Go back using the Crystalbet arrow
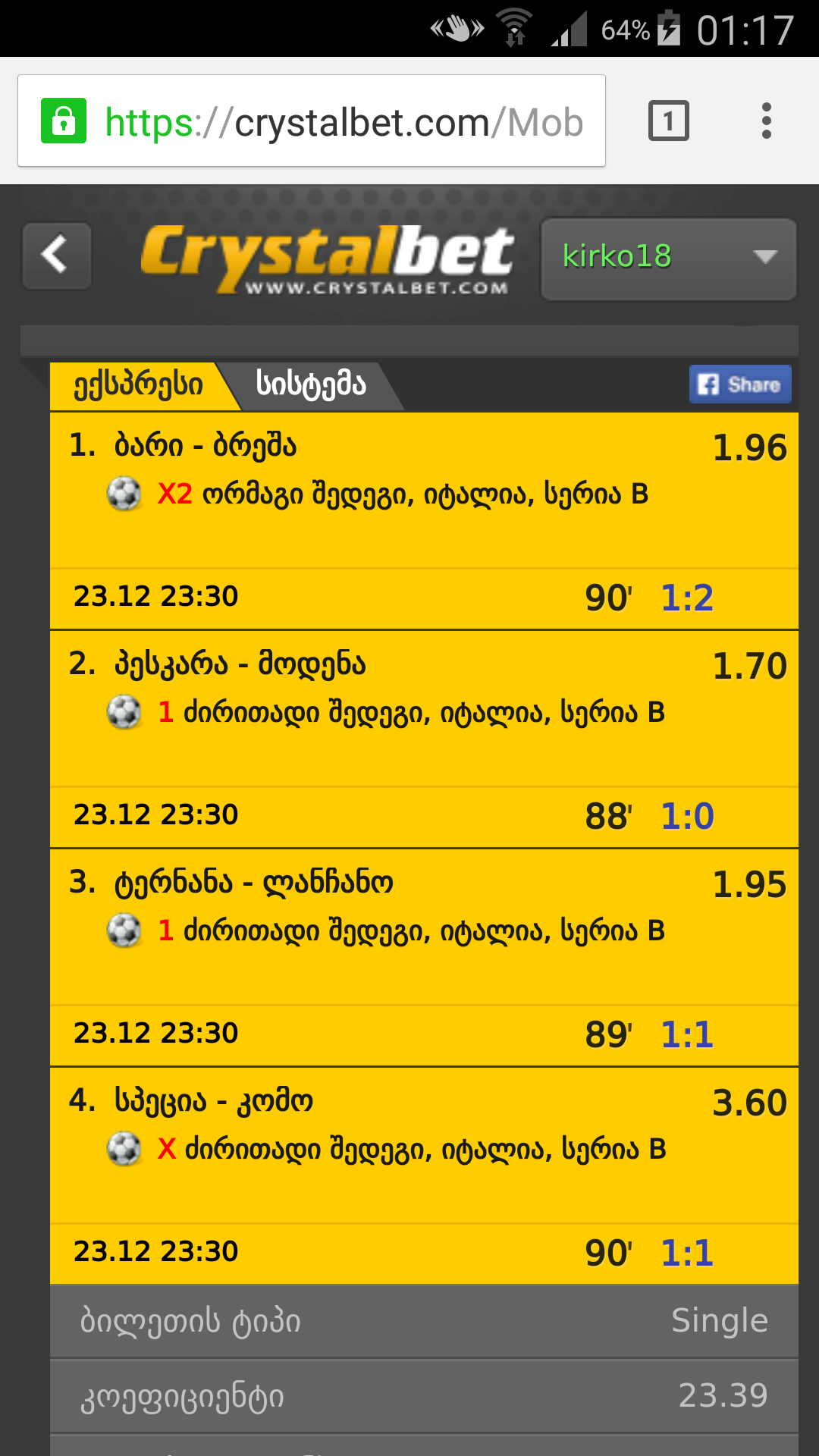This screenshot has height=1456, width=819. tap(57, 256)
